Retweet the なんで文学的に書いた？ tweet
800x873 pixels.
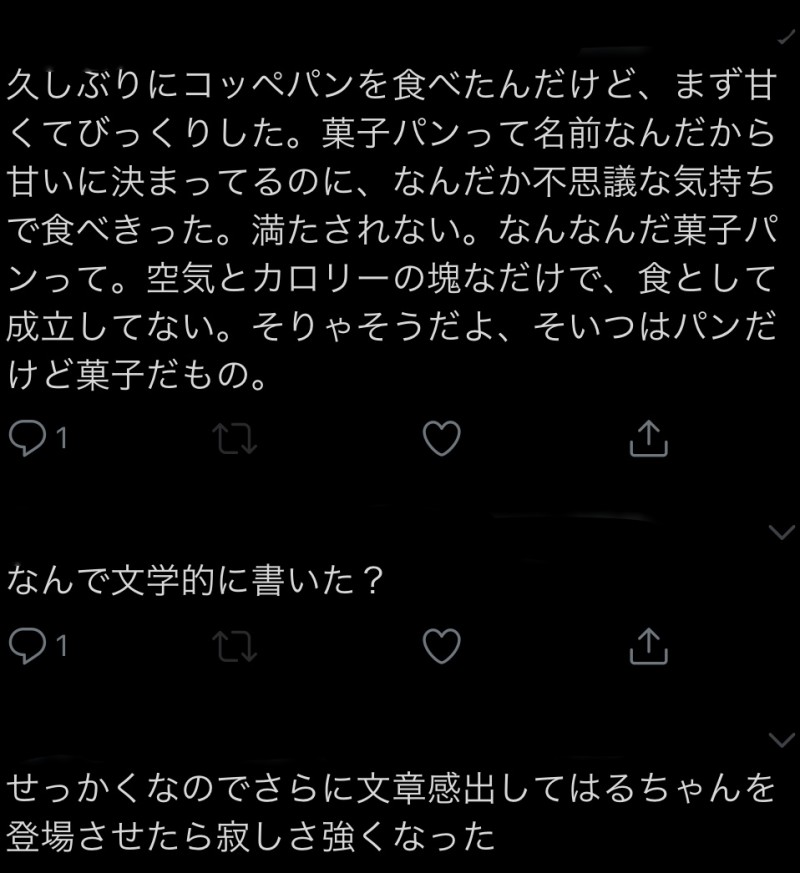tap(236, 646)
